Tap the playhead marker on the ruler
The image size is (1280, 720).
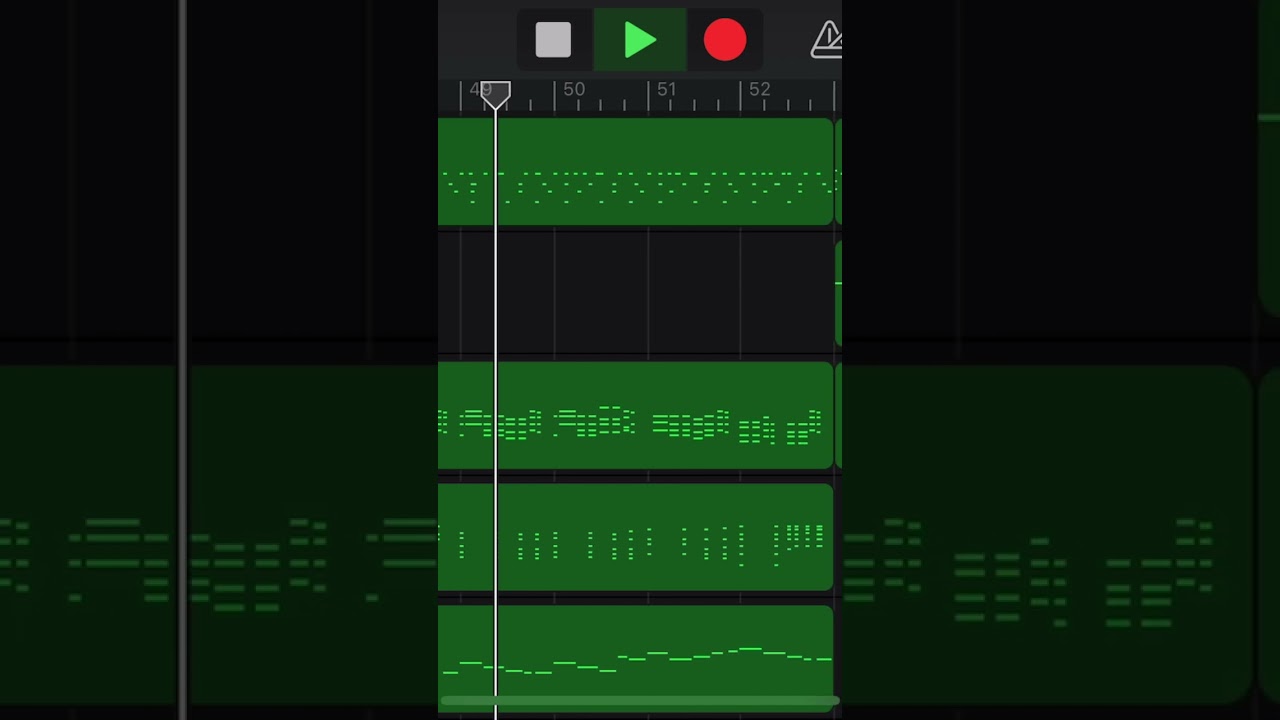(x=495, y=96)
